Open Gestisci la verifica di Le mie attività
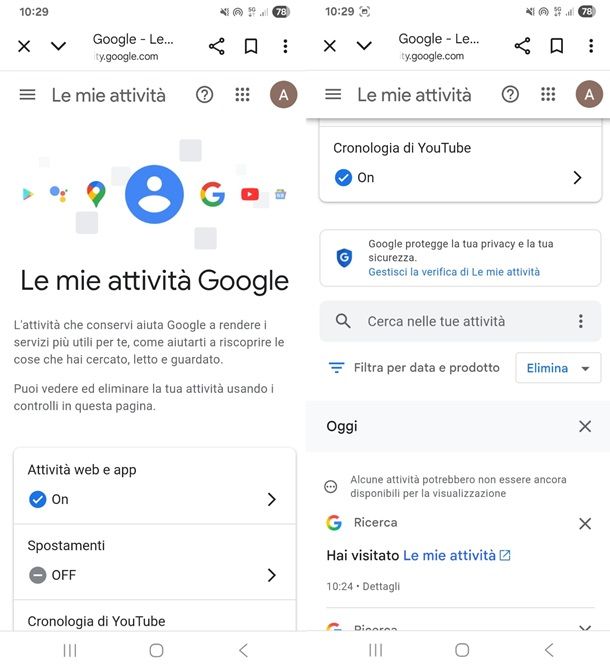The height and width of the screenshot is (672, 610). [453, 272]
